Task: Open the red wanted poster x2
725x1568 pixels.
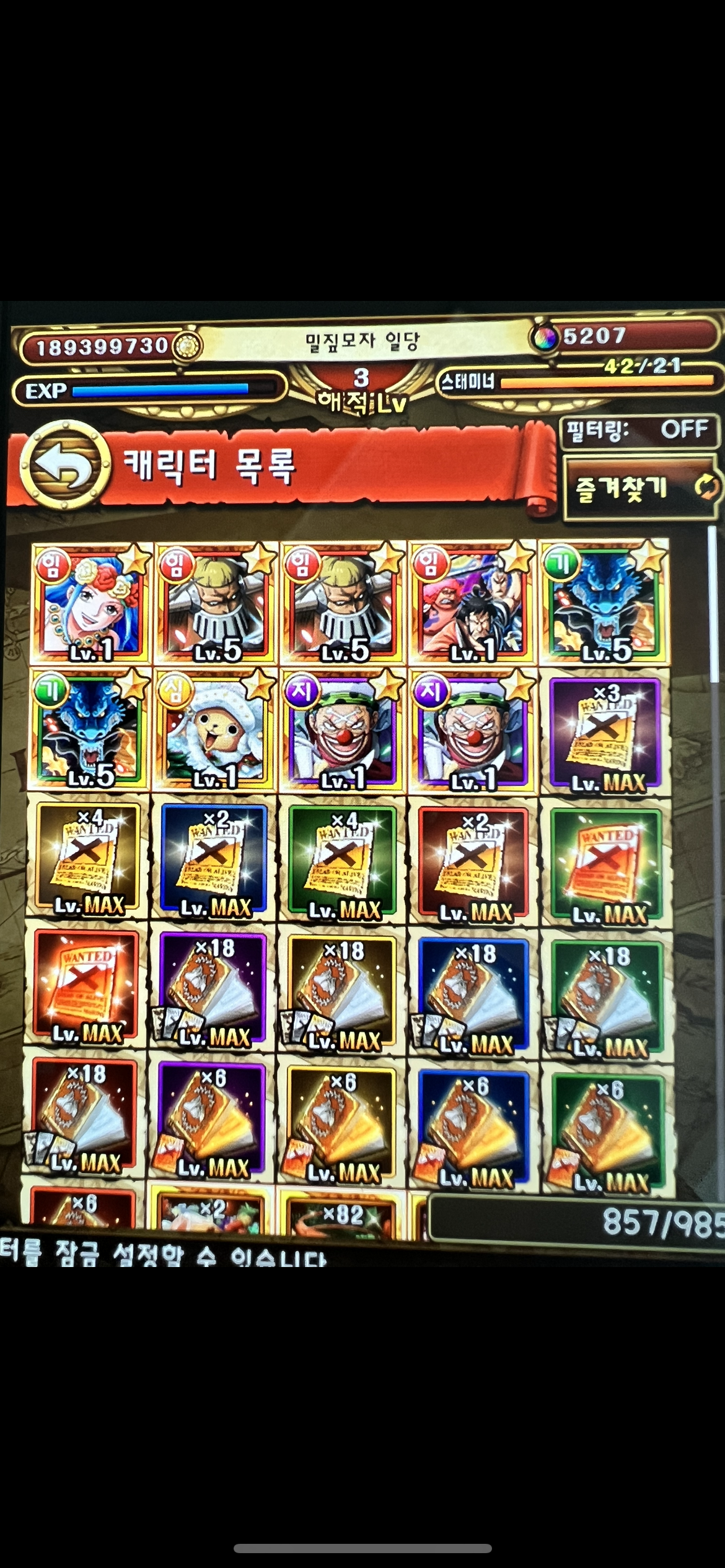Action: click(x=474, y=864)
